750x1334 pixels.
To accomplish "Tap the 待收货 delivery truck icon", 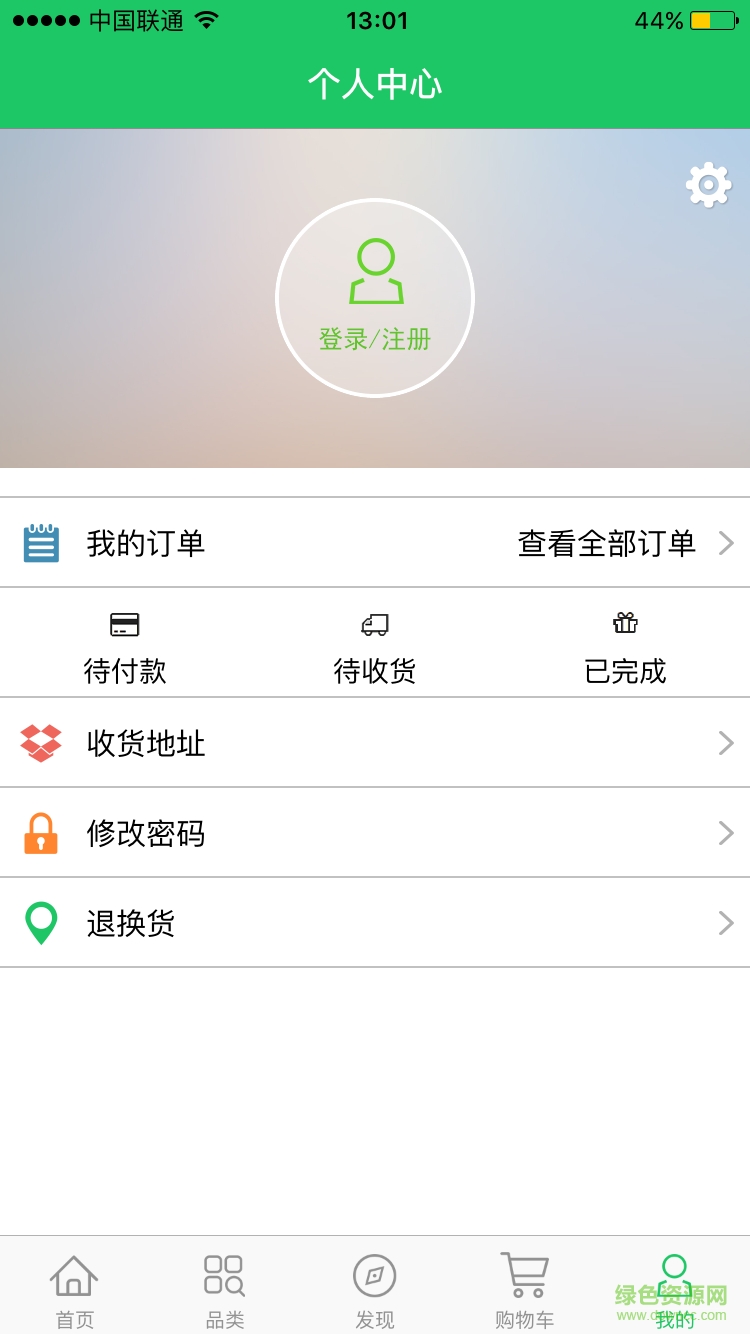I will [374, 622].
